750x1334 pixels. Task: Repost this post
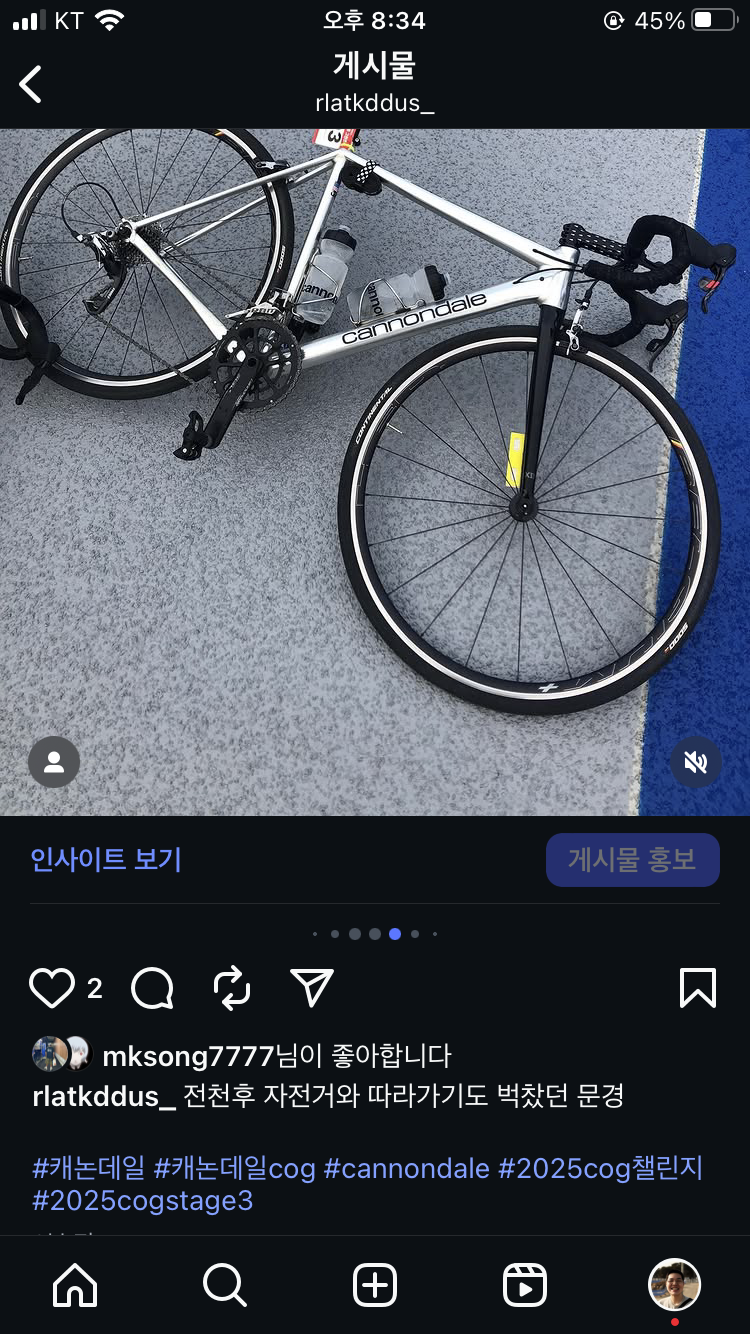click(232, 989)
